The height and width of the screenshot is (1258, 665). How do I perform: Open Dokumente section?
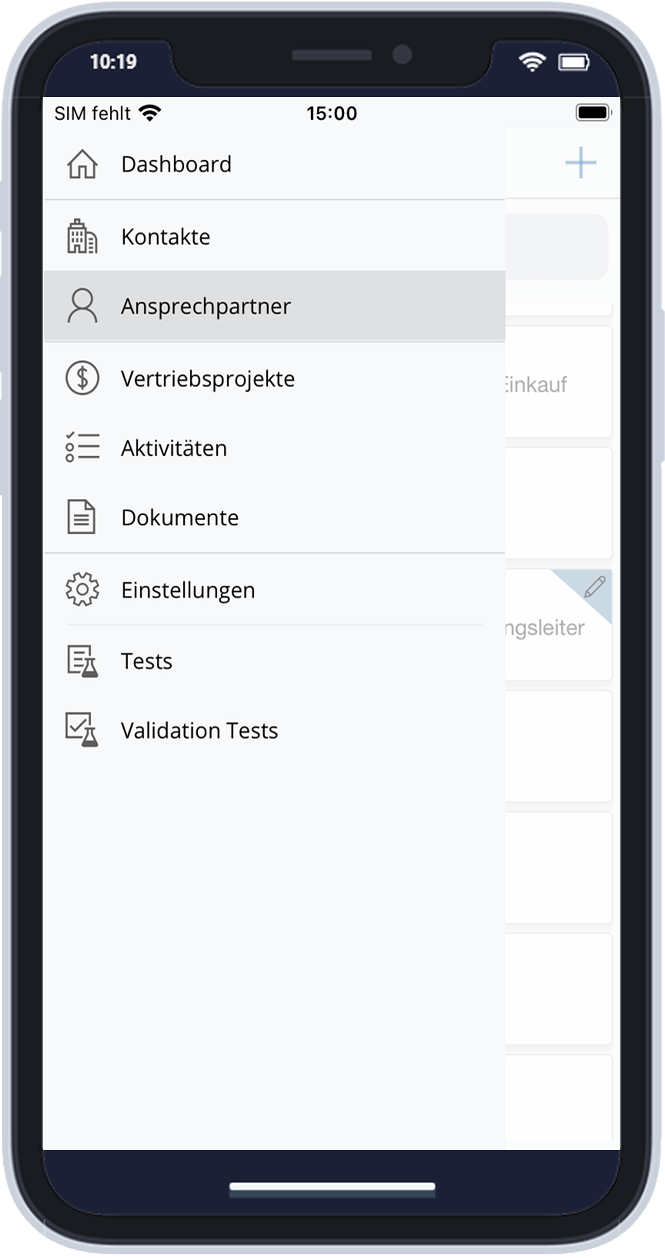274,518
